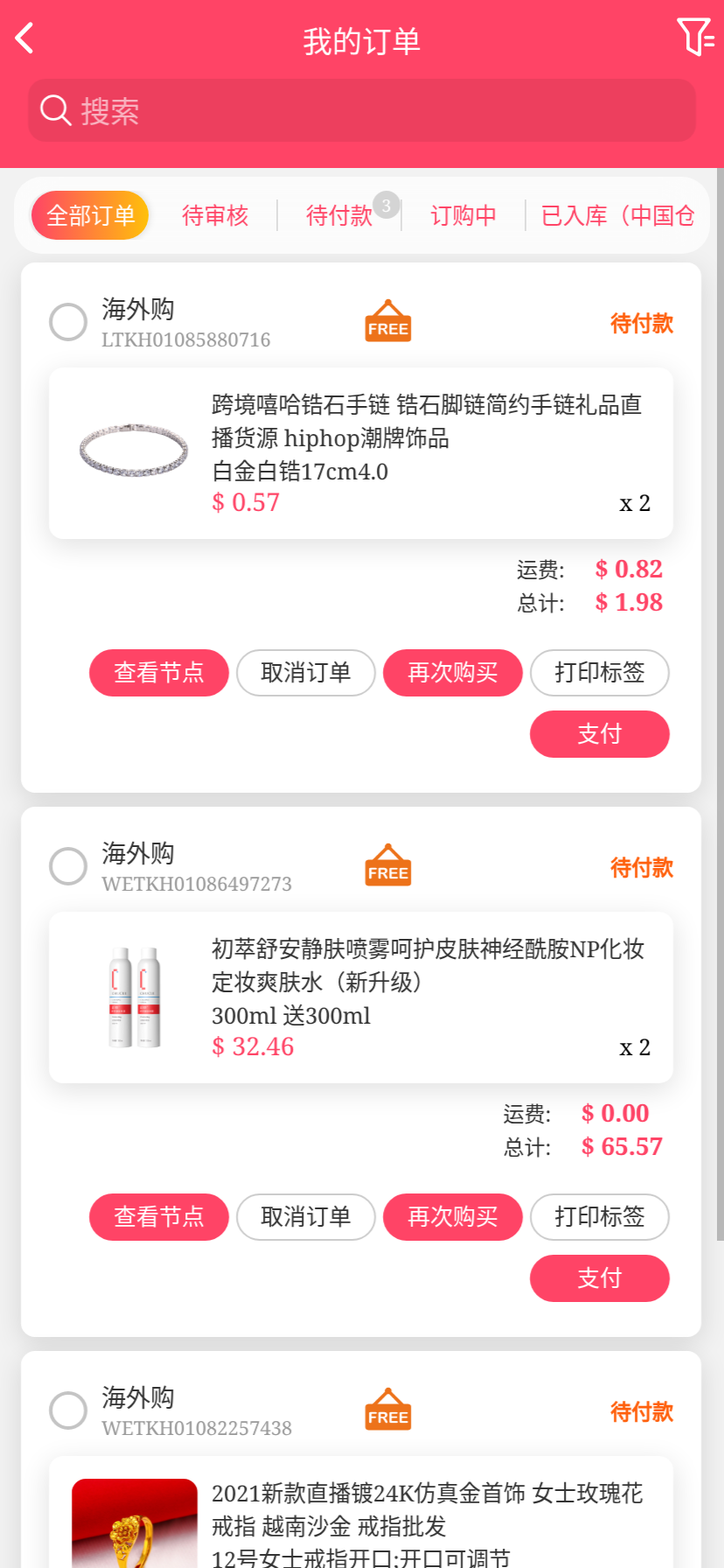
Task: Go back from My Orders page
Action: [24, 38]
